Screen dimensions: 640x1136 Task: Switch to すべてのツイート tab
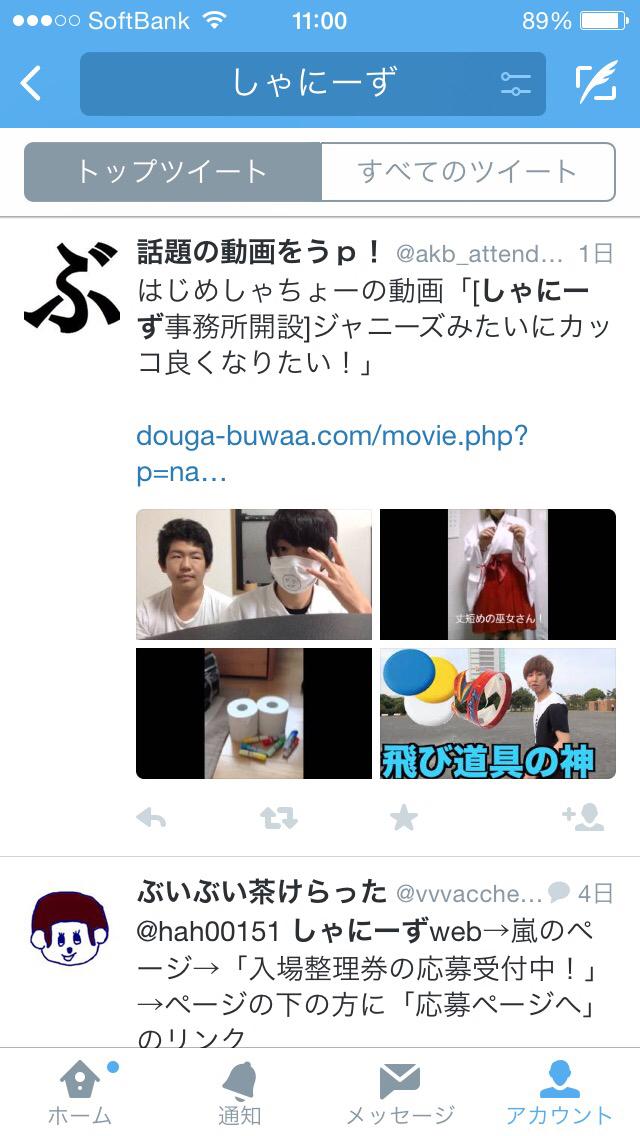(467, 172)
